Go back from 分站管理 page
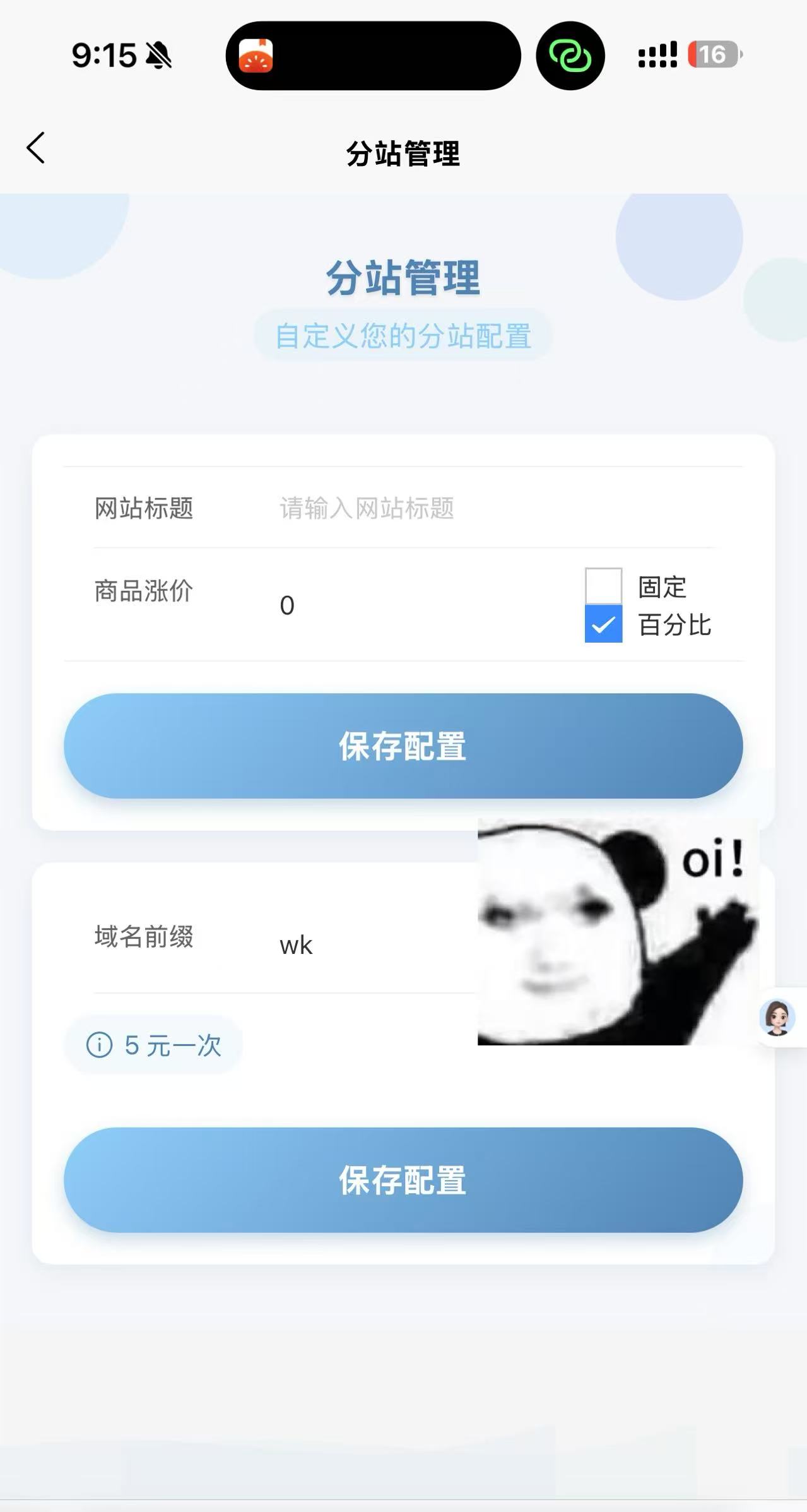The height and width of the screenshot is (1512, 807). coord(36,148)
